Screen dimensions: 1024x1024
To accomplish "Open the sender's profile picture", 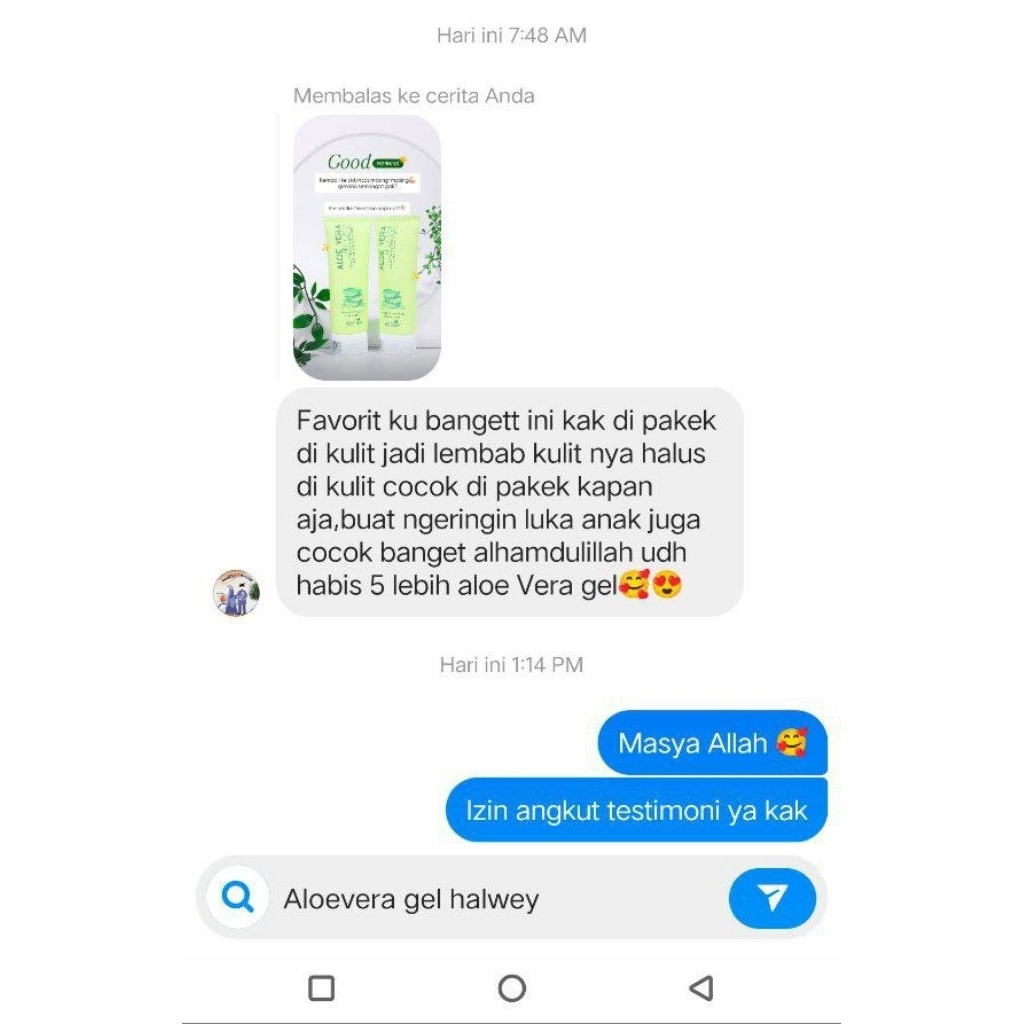I will tap(236, 593).
